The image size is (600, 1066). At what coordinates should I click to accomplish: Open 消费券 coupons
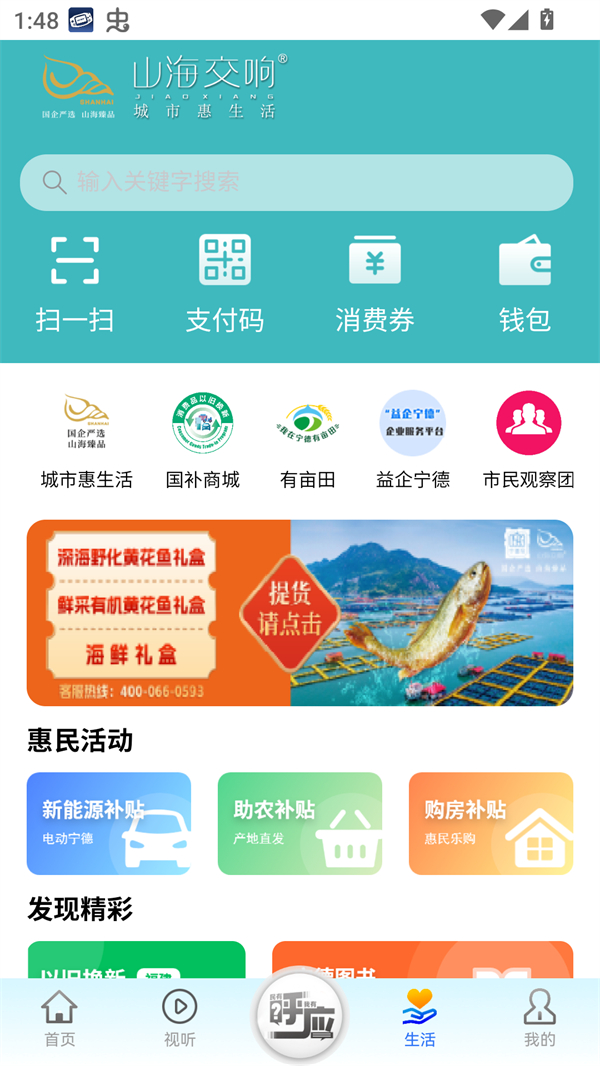[375, 283]
